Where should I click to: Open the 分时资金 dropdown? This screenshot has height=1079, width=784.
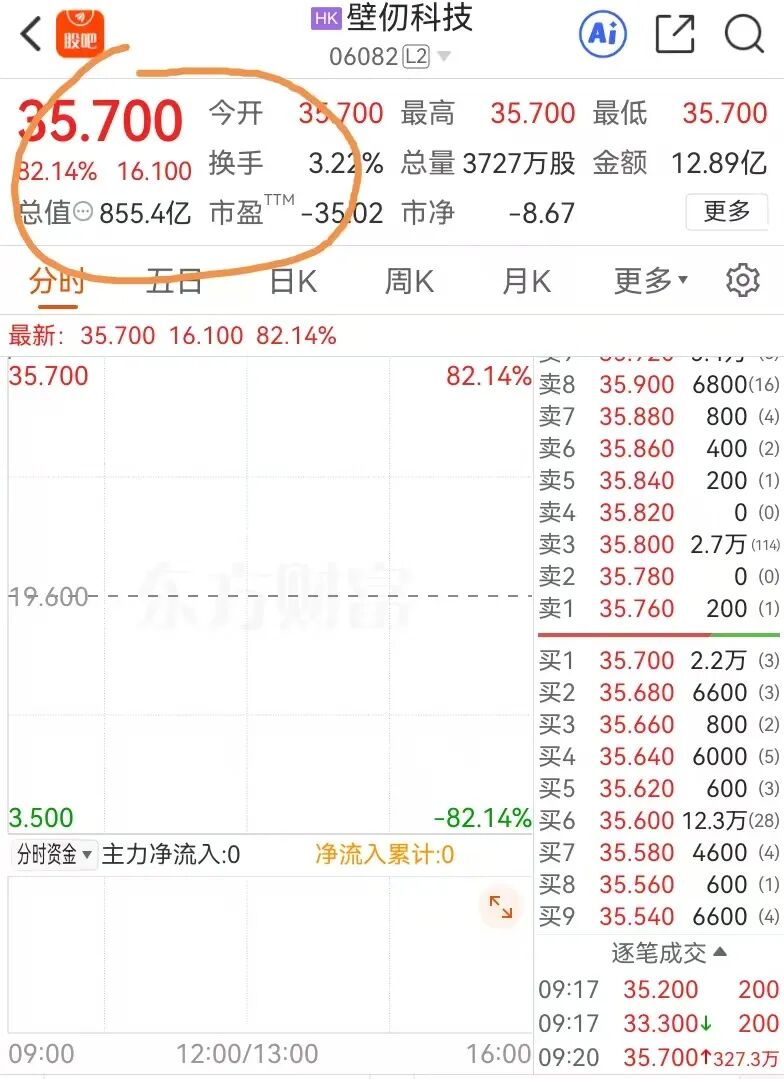pyautogui.click(x=54, y=855)
